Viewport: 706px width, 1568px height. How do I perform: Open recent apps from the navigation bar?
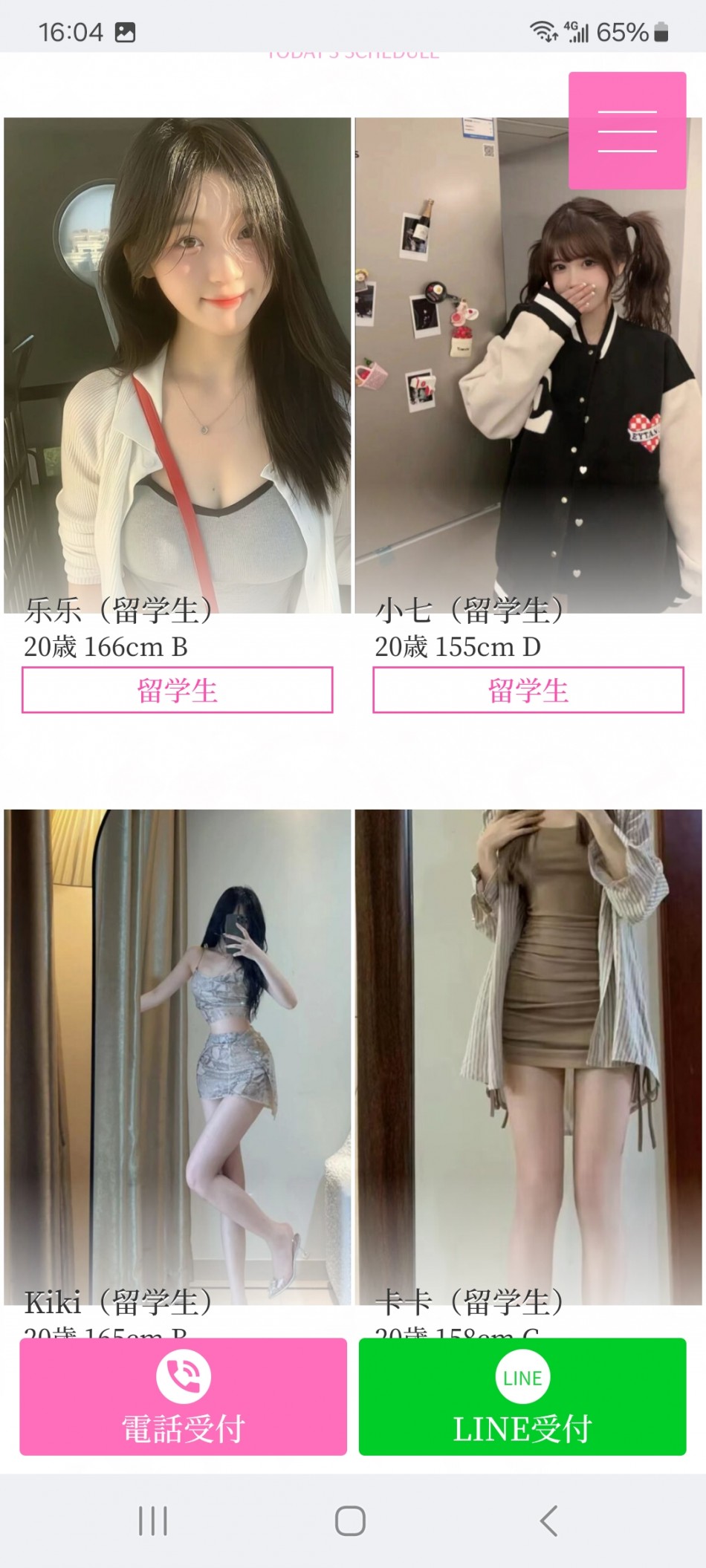point(153,1520)
